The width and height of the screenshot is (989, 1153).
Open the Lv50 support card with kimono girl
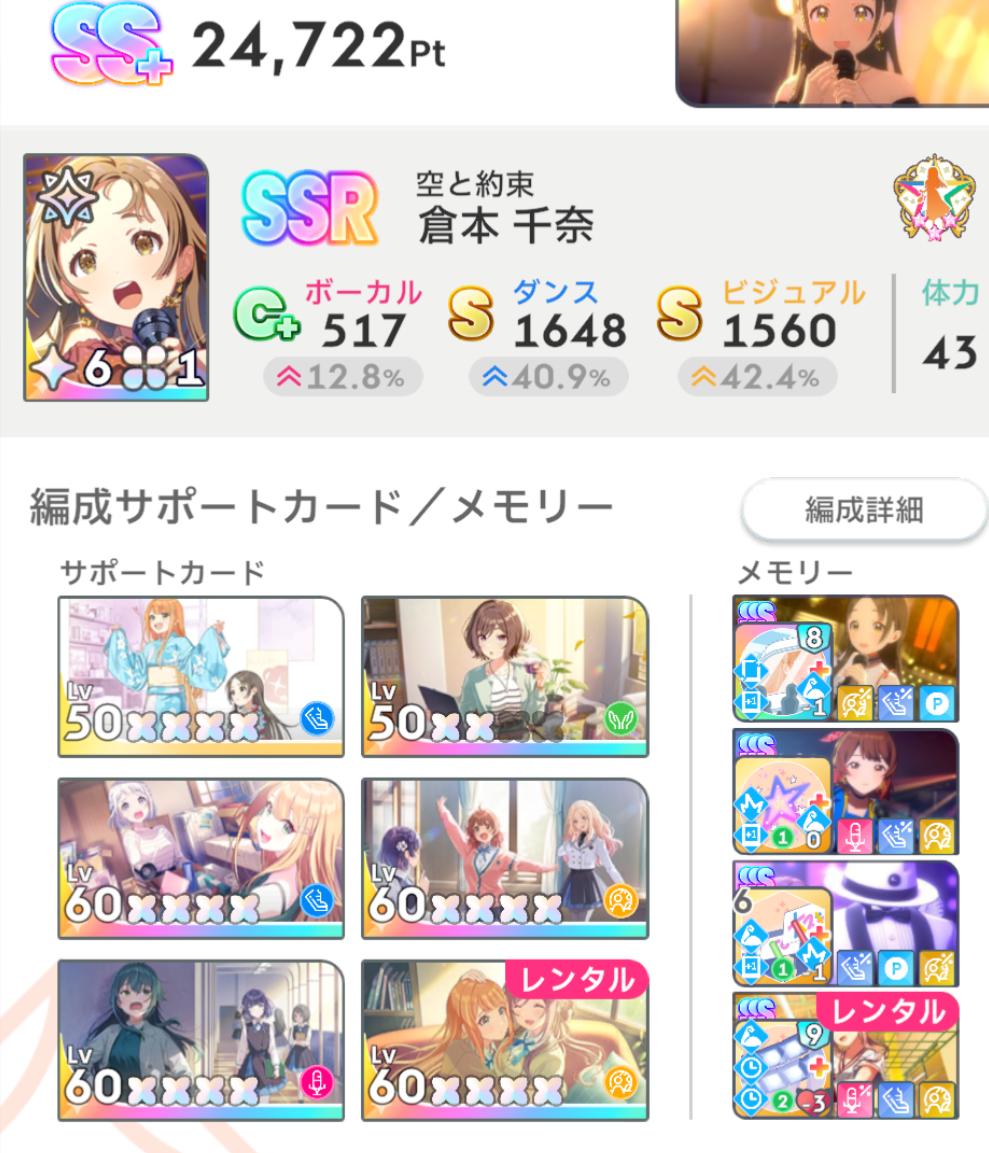click(201, 676)
